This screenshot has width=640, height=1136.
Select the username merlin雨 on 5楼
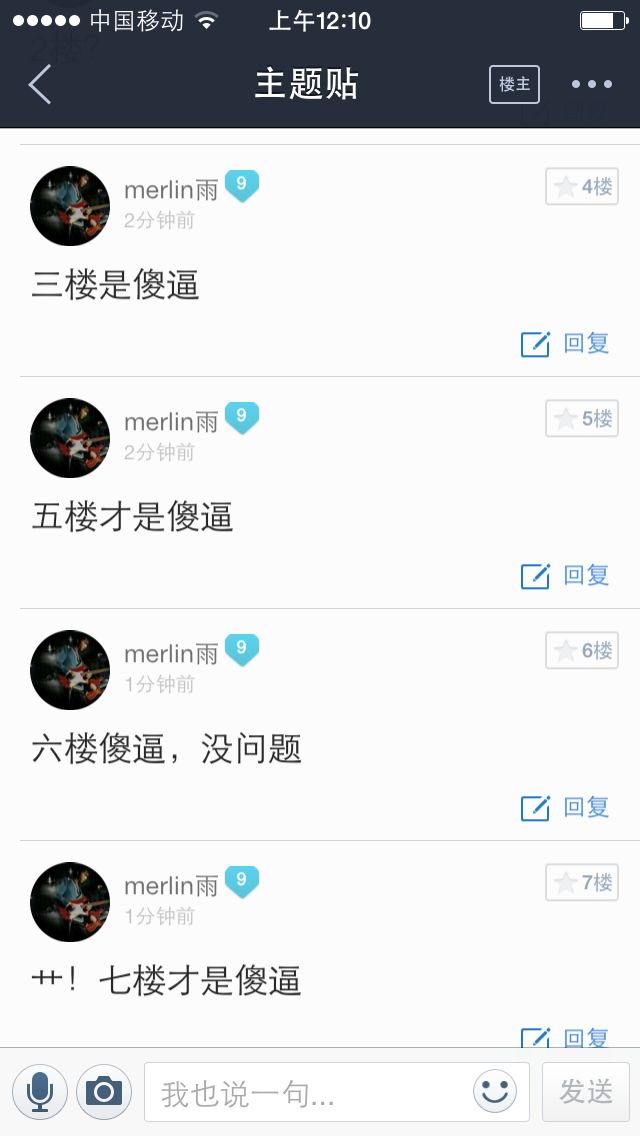[171, 422]
